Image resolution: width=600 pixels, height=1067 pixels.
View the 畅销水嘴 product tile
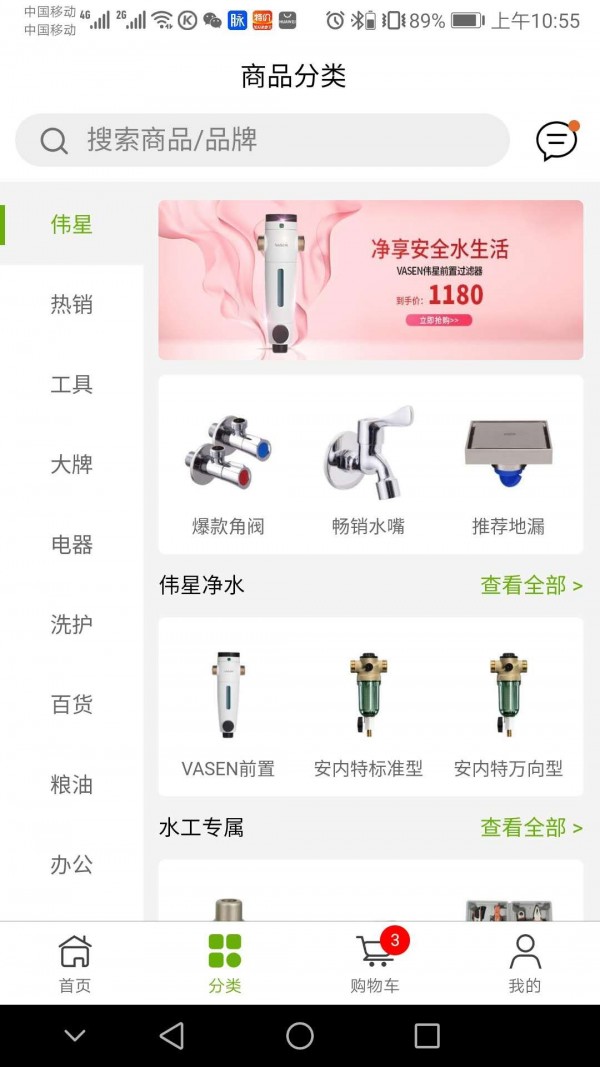[x=369, y=468]
